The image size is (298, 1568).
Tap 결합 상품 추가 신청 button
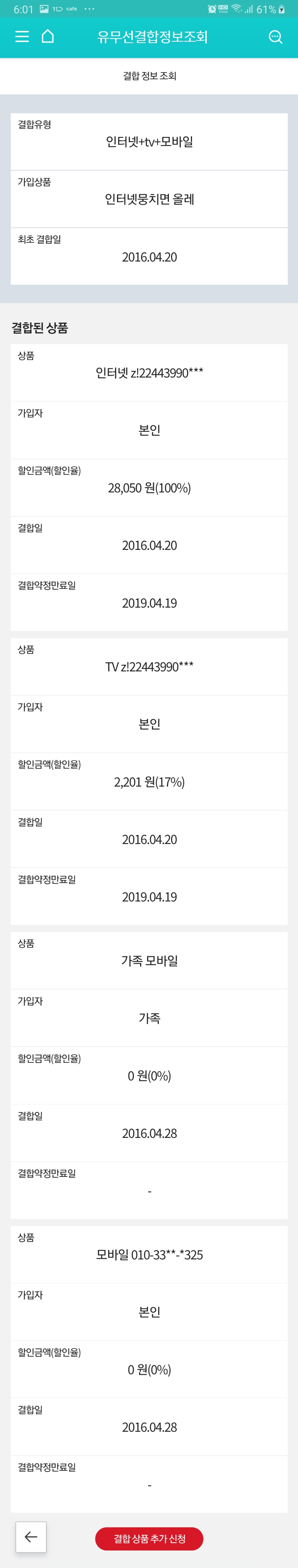[x=150, y=1539]
